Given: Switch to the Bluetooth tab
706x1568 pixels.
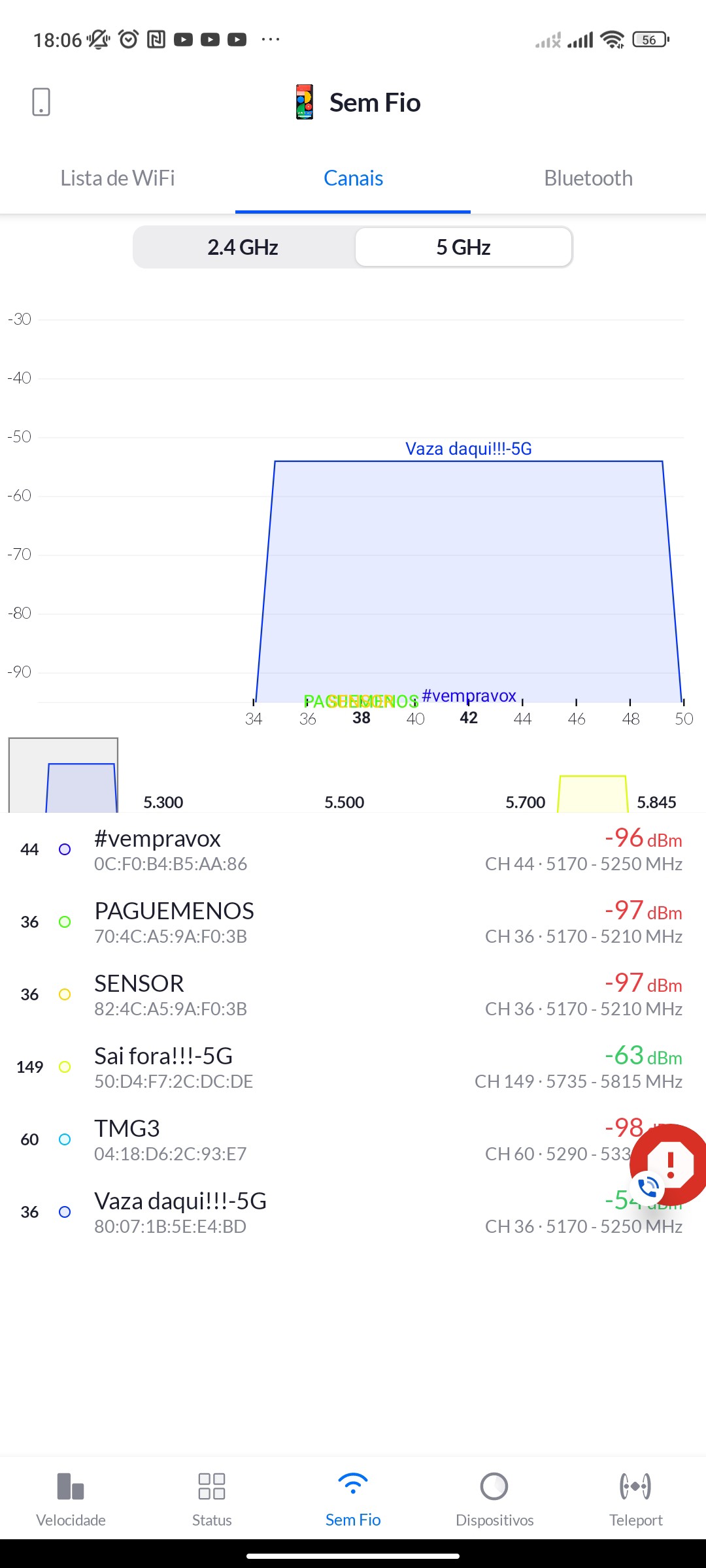Looking at the screenshot, I should 588,178.
